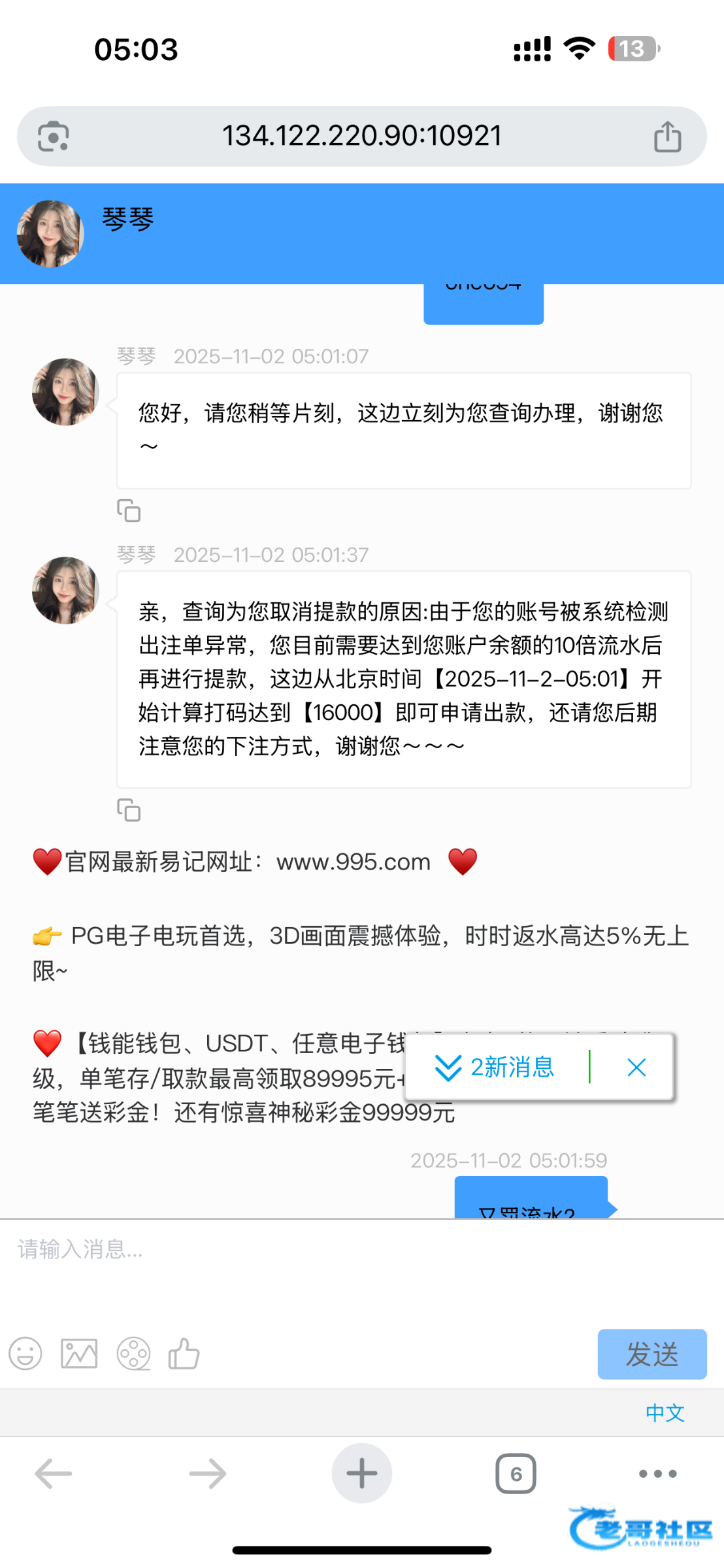Send the message with 发送
The width and height of the screenshot is (724, 1568).
coord(651,1354)
